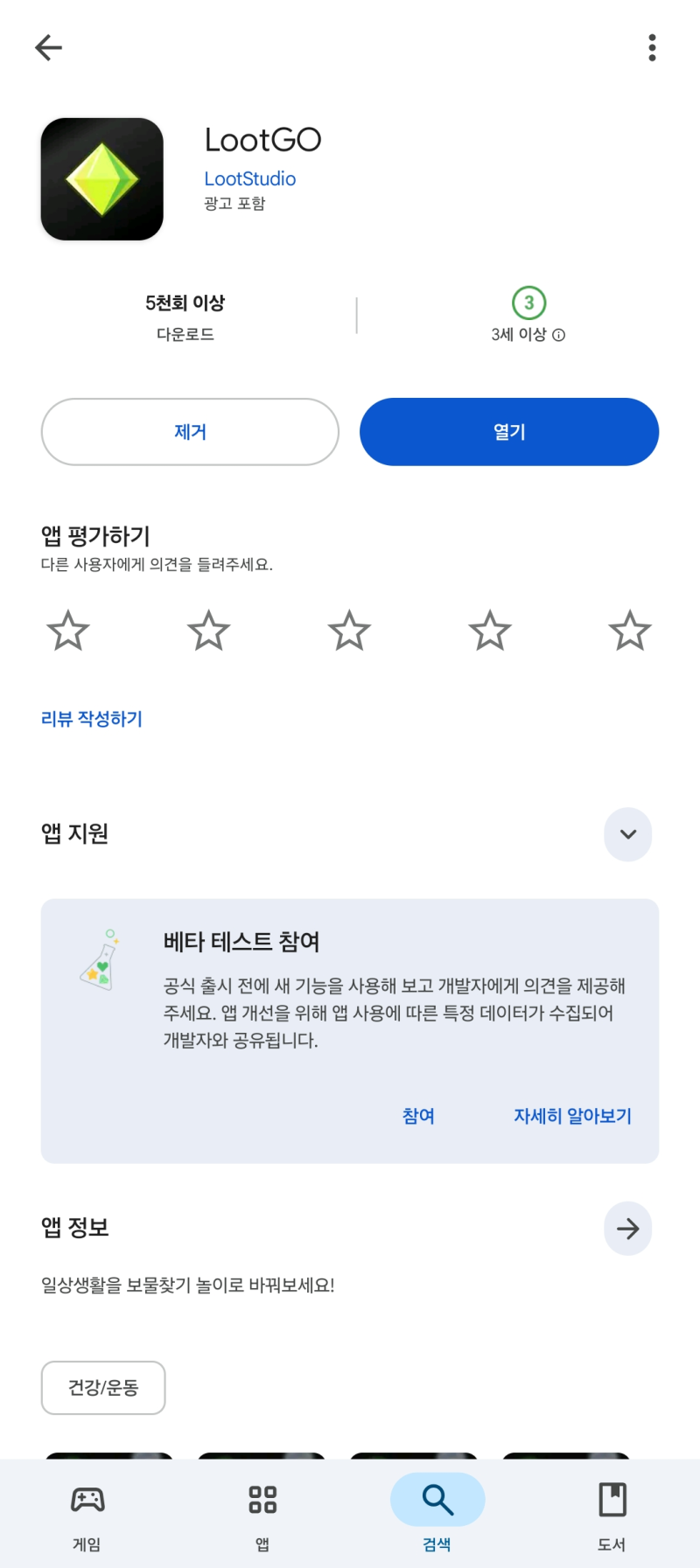Join the beta test via 참여
Viewport: 700px width, 1568px height.
click(418, 1116)
